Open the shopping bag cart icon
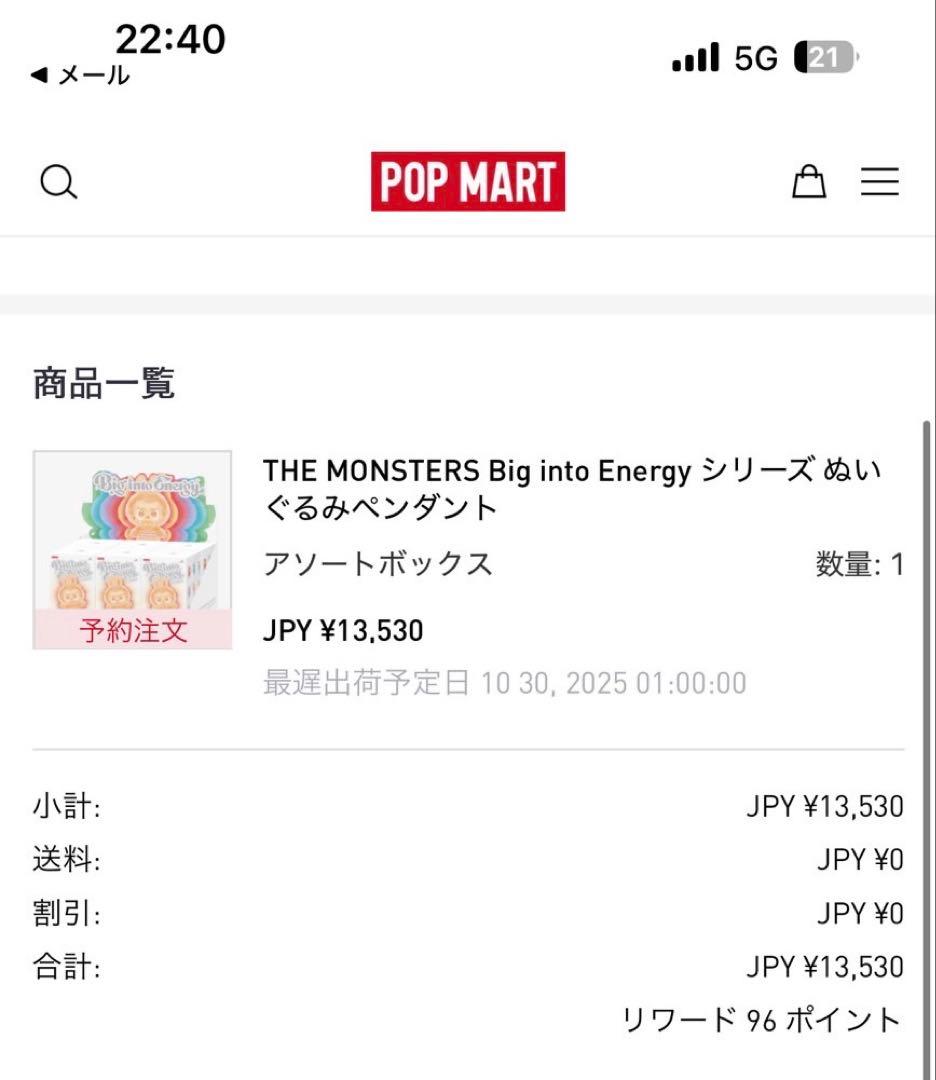This screenshot has width=936, height=1080. click(810, 182)
